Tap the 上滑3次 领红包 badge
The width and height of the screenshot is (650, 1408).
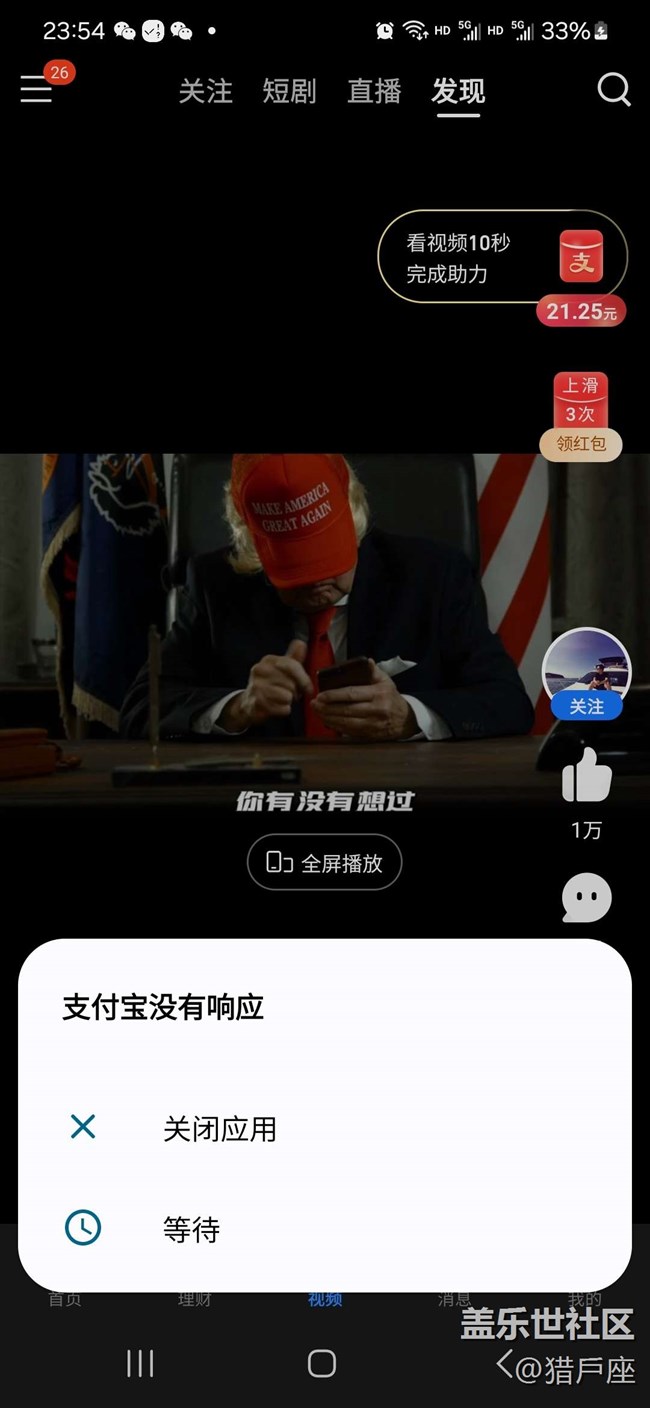coord(580,417)
